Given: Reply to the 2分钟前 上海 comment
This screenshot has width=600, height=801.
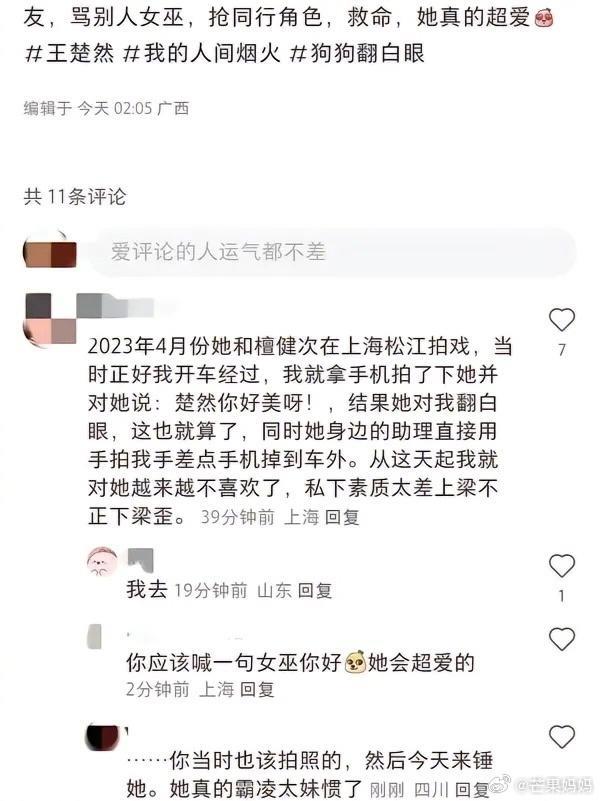Looking at the screenshot, I should tap(256, 689).
